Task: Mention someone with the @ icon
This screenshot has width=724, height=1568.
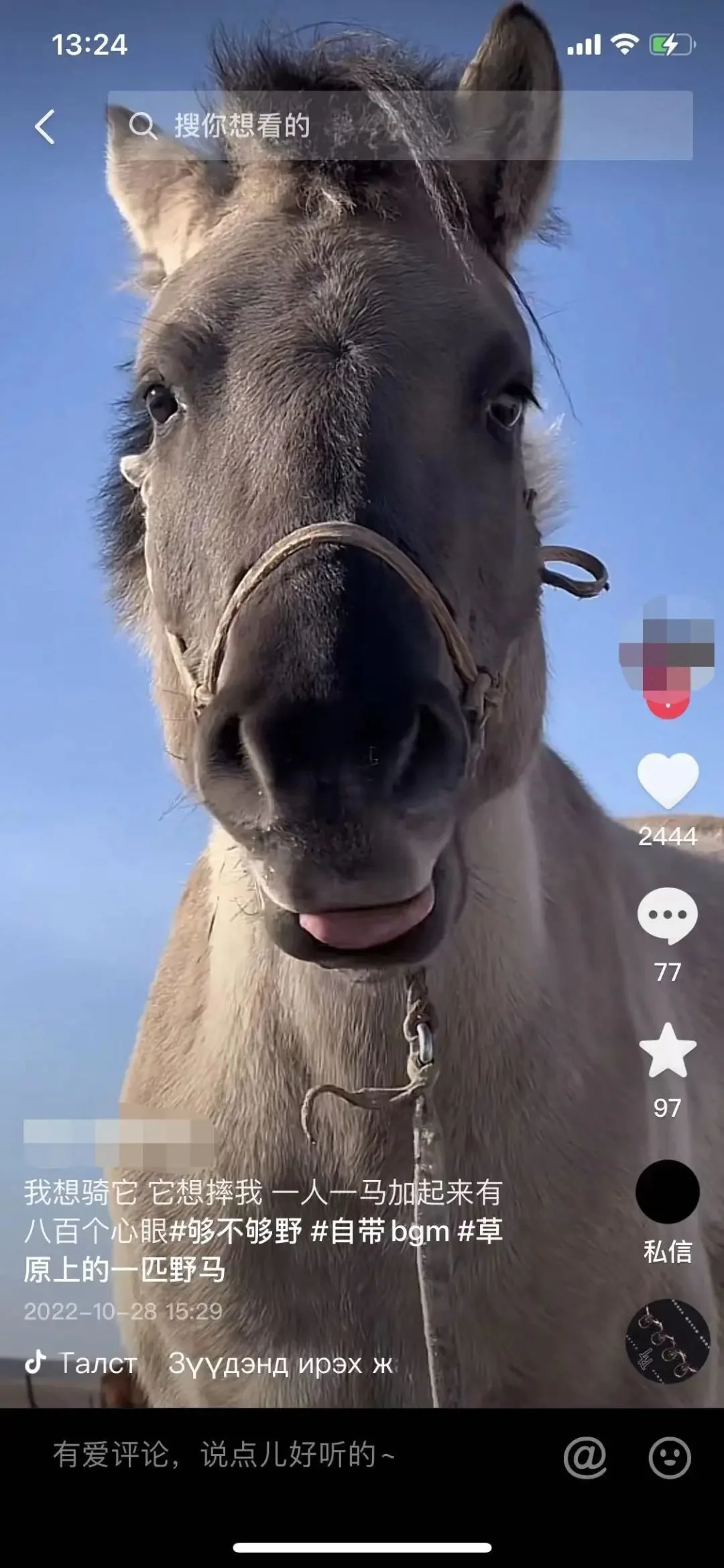Action: tap(585, 1457)
